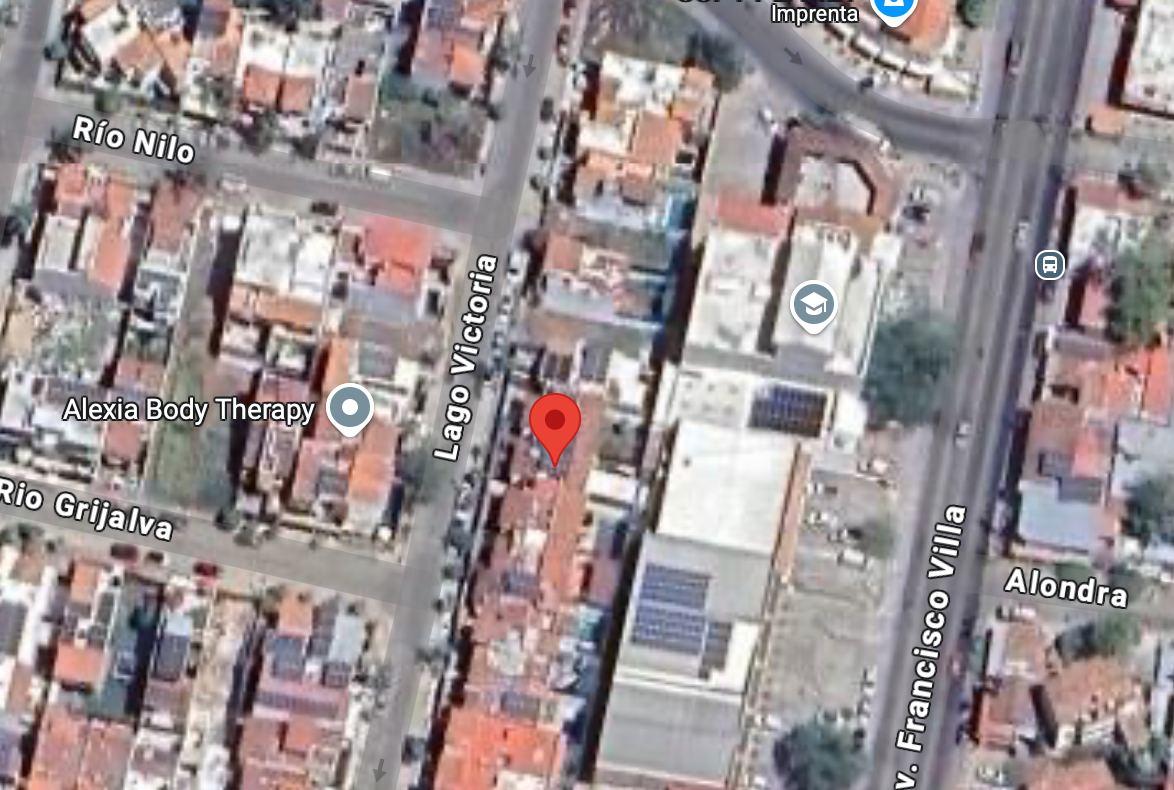Screen dimensions: 1174x790
Task: Tap the blue Imprenta shop marker
Action: click(893, 9)
